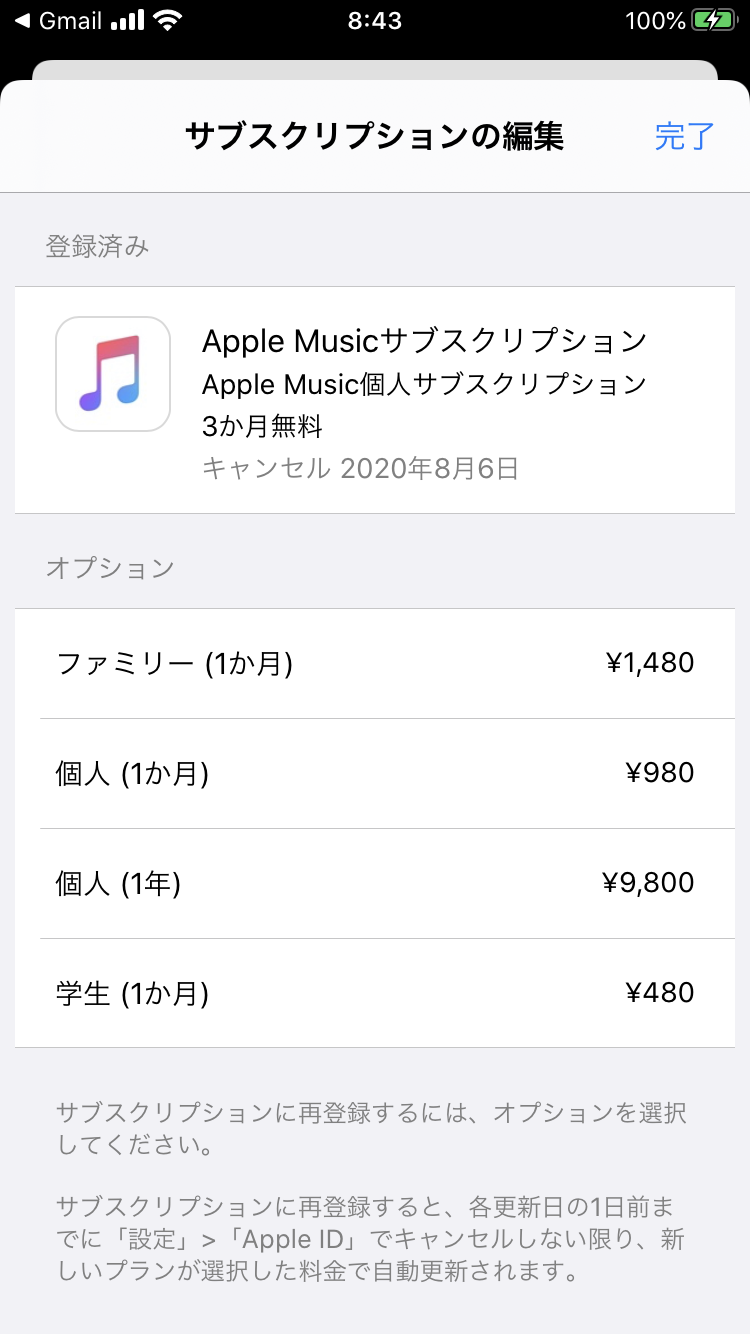Select the ファミリー (1か月) plan option

pos(375,662)
